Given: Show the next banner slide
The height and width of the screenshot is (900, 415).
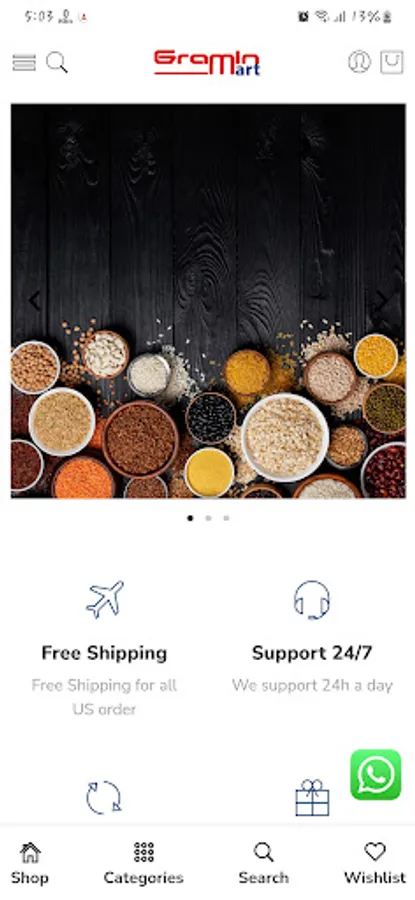Looking at the screenshot, I should tap(382, 301).
